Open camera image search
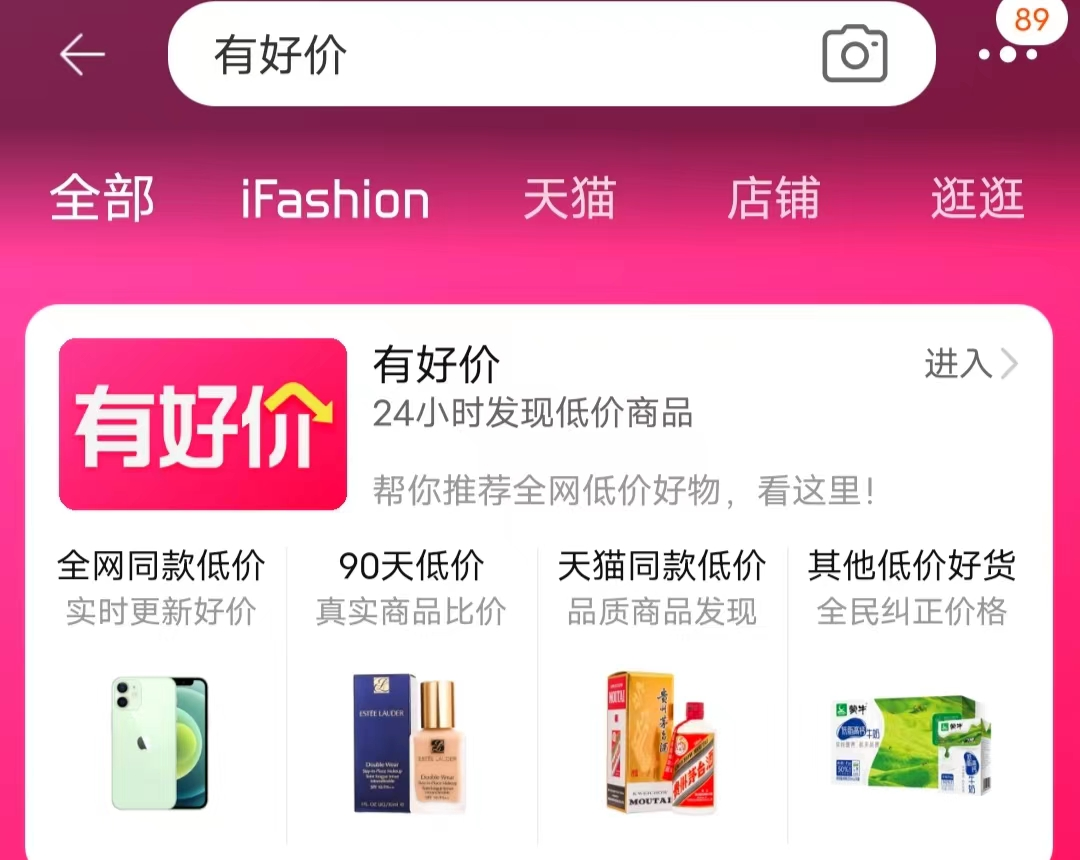Viewport: 1080px width, 860px height. click(855, 55)
